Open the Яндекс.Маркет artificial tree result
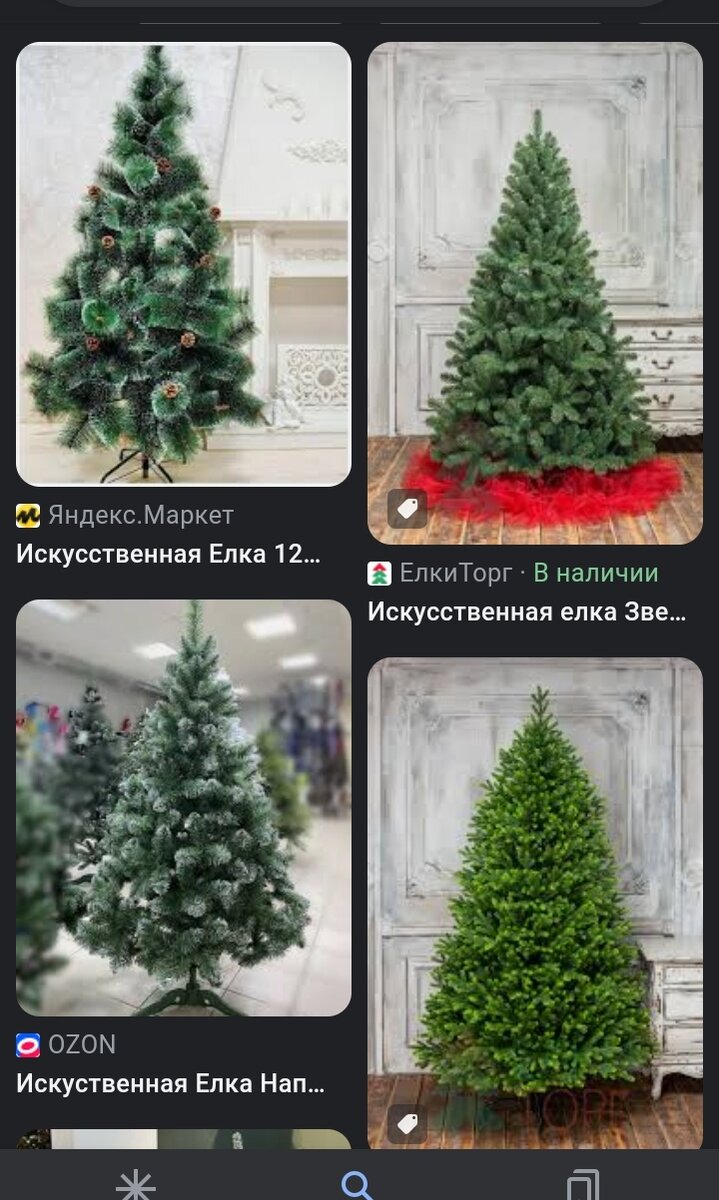The width and height of the screenshot is (719, 1200). 183,264
